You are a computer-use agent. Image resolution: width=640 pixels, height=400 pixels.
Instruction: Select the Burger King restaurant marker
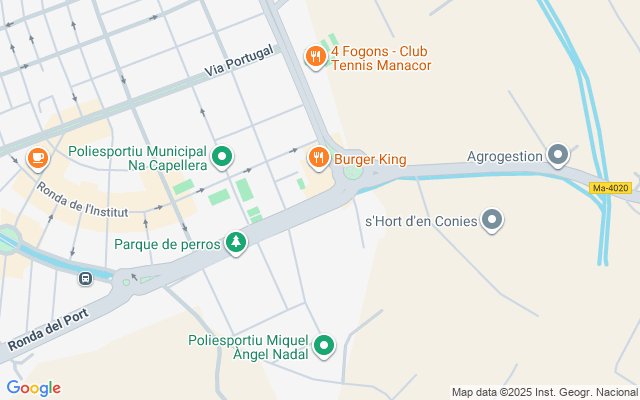(319, 158)
